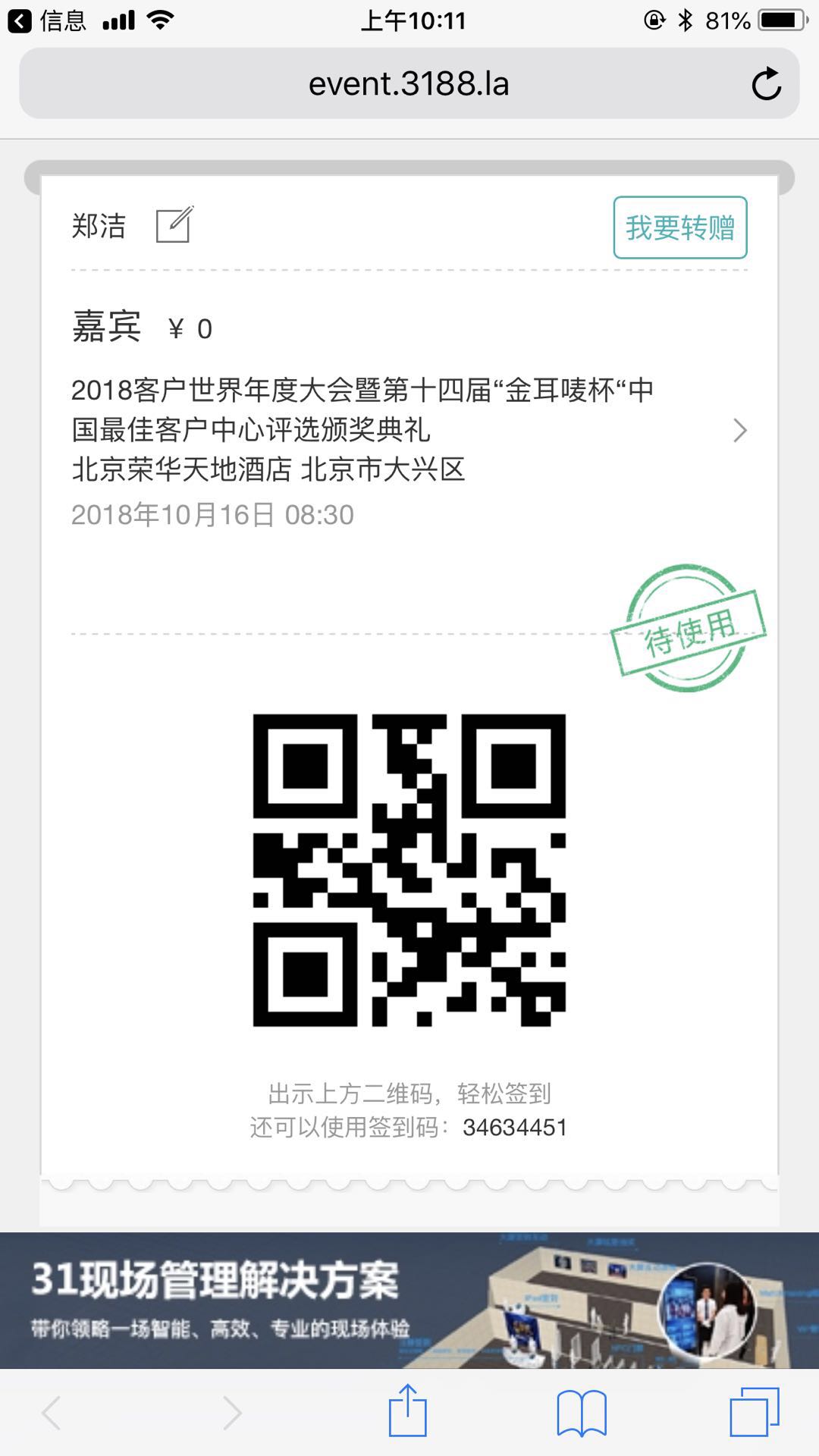Open the Safari share sheet
Screen dimensions: 819x1456
point(408,1411)
